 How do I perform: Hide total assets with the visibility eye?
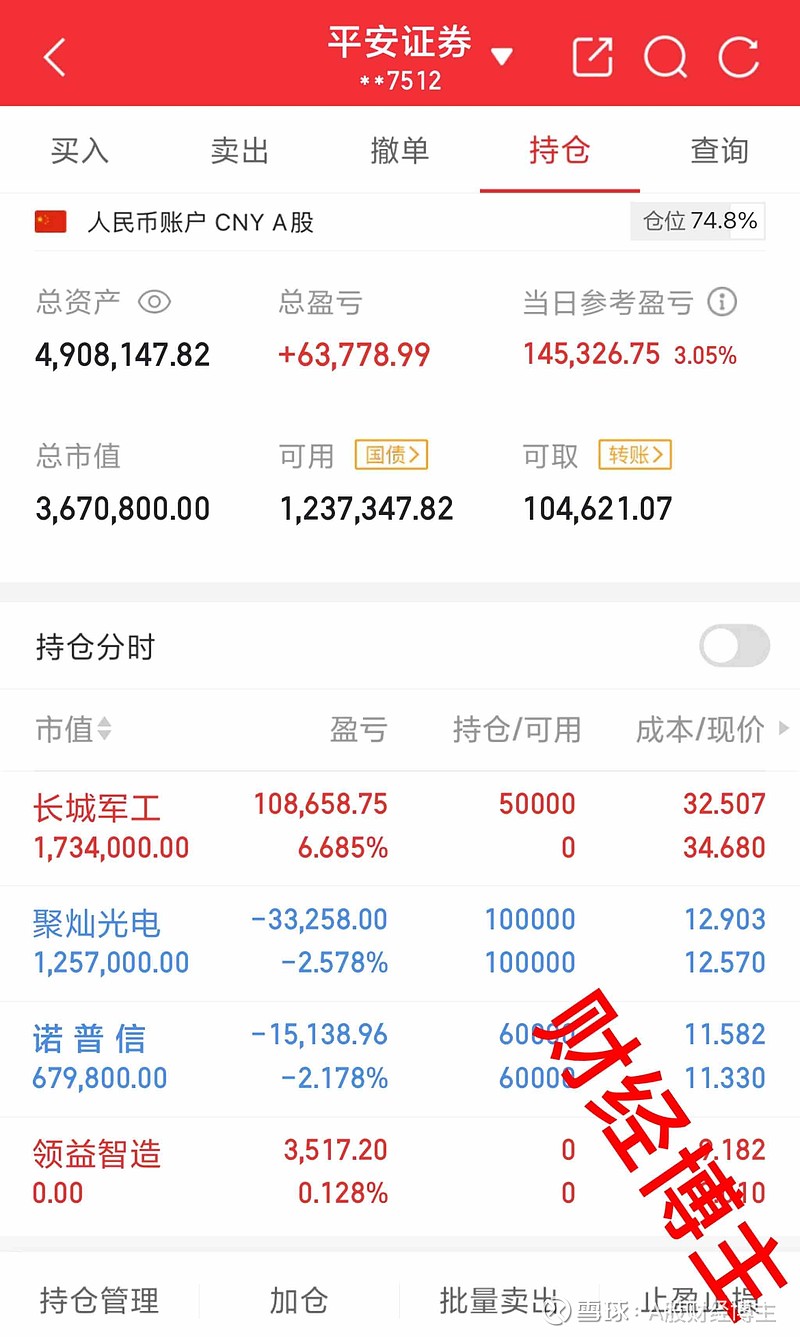(156, 302)
